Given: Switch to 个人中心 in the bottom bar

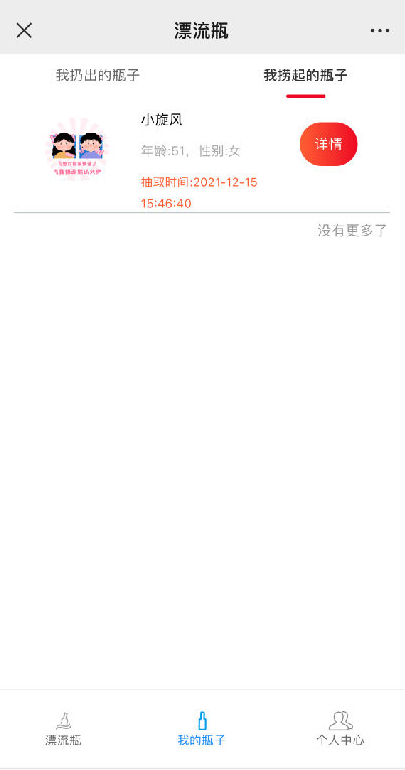Looking at the screenshot, I should click(x=341, y=729).
